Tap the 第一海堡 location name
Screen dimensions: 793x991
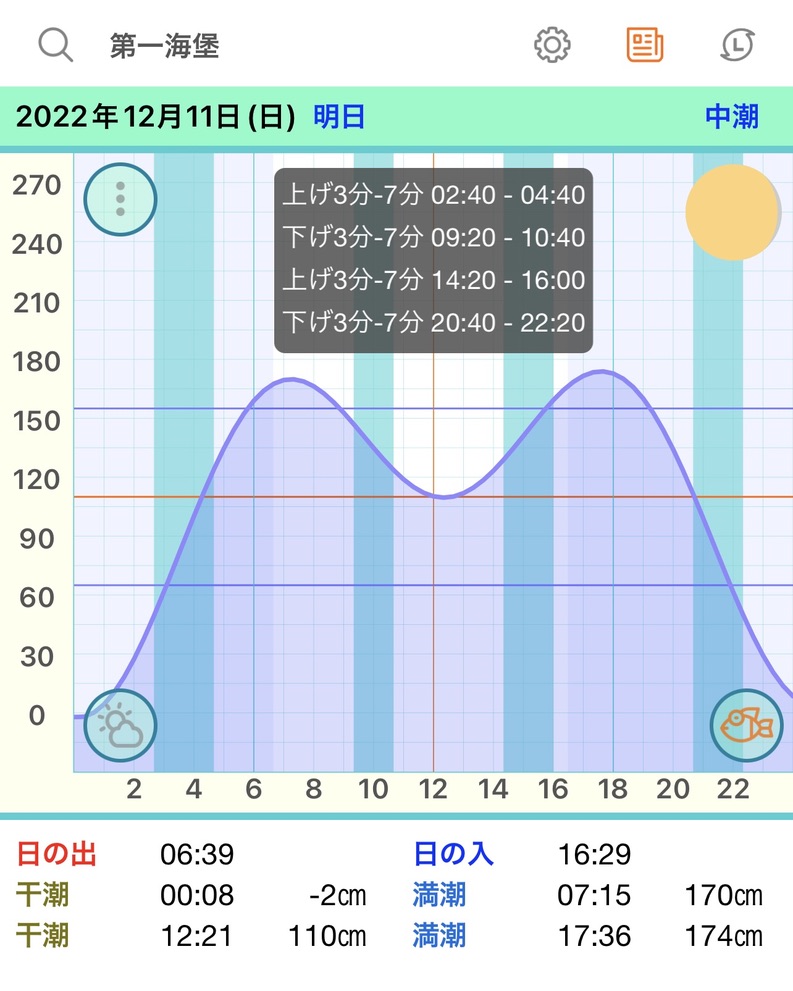(x=164, y=46)
